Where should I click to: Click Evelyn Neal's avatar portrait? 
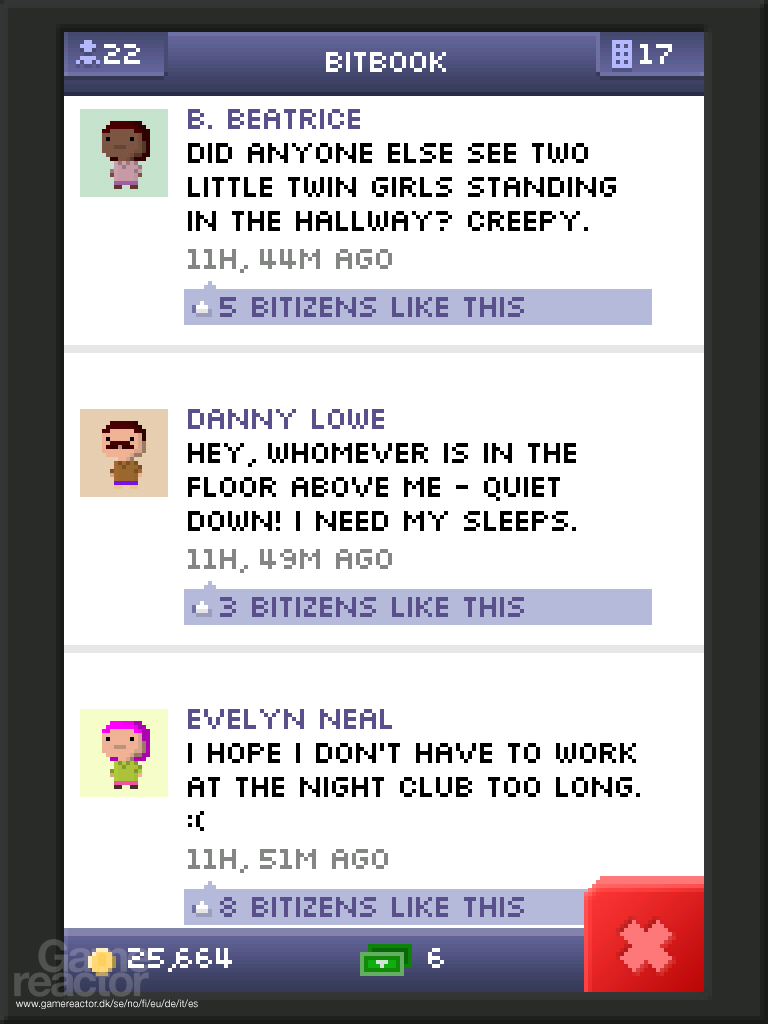pos(123,753)
